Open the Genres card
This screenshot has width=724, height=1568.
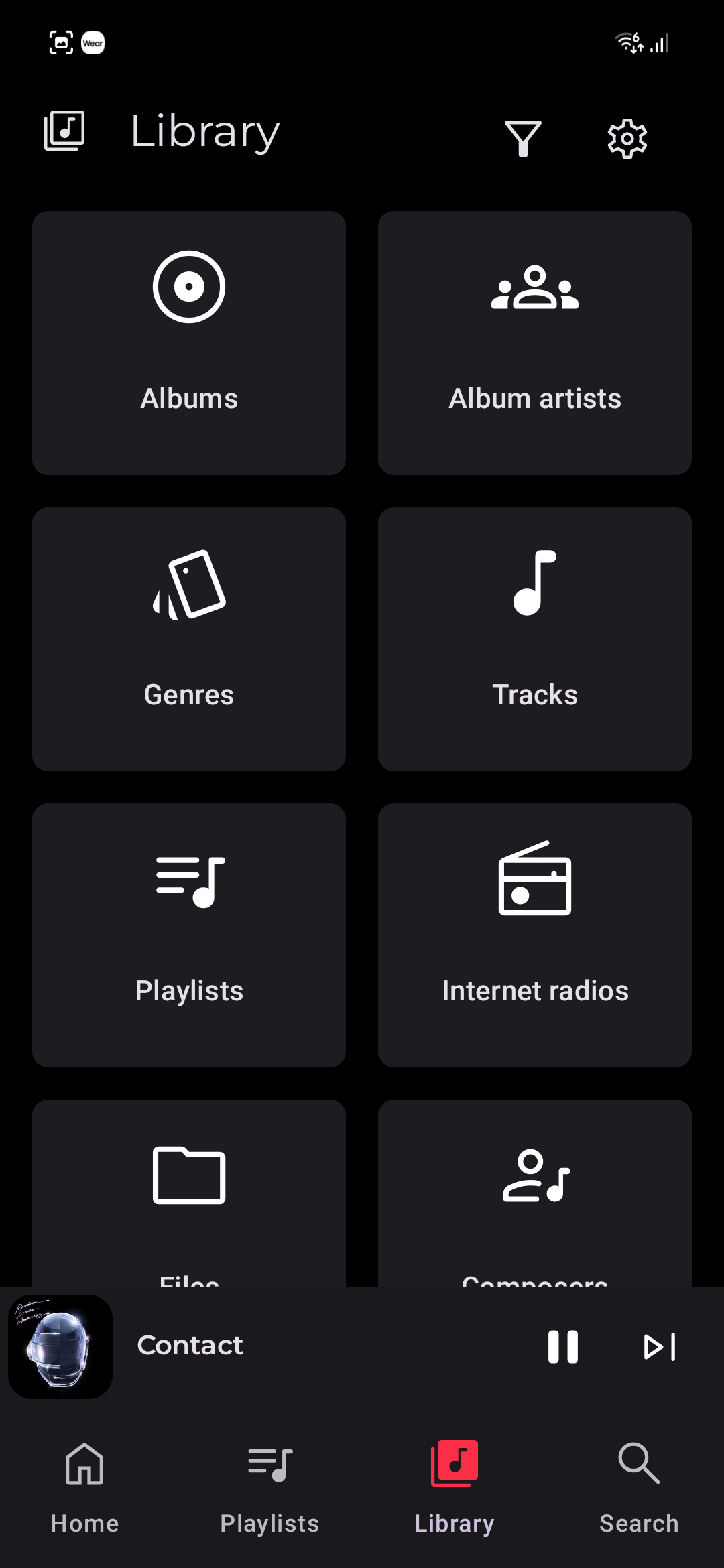189,639
